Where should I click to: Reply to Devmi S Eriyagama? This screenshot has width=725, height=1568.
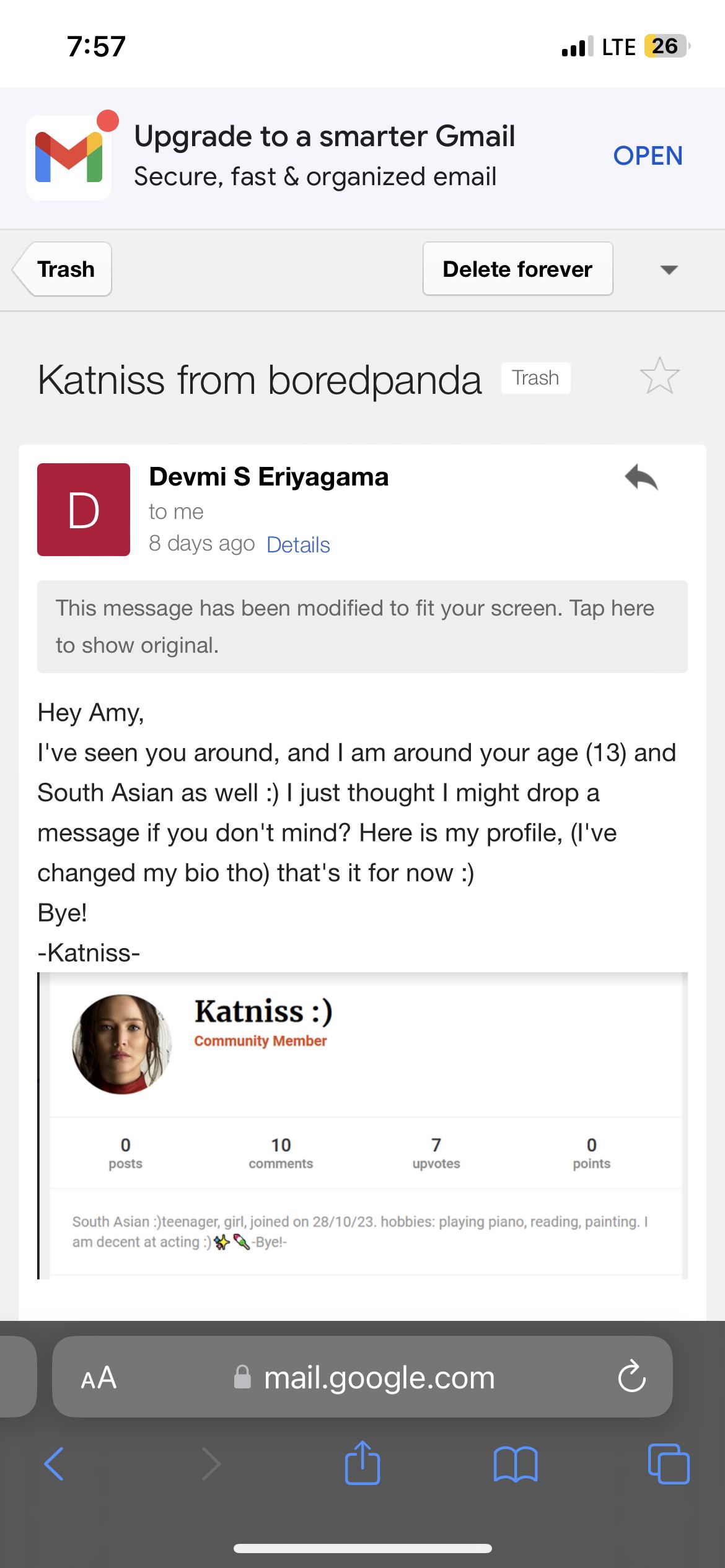[x=641, y=478]
